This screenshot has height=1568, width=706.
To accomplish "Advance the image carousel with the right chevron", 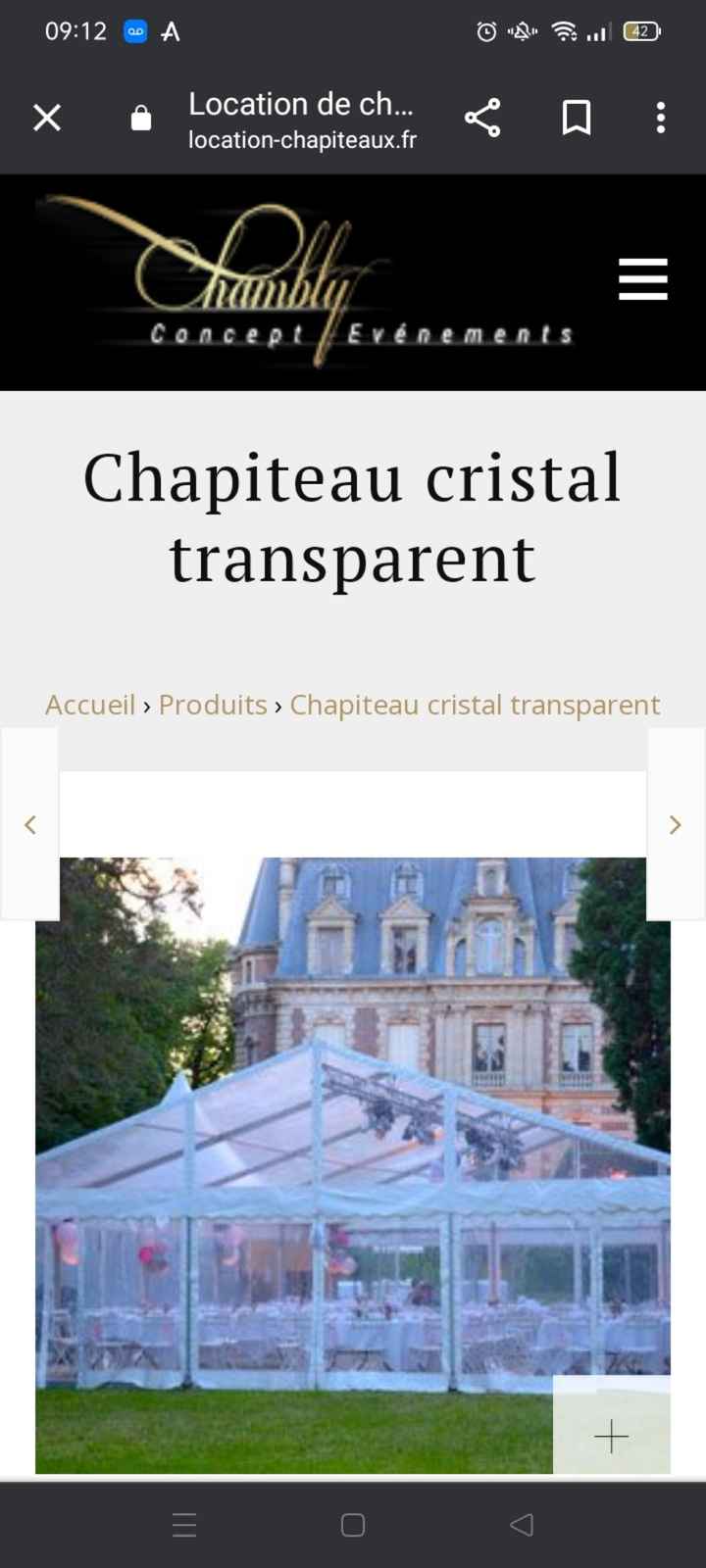I will pos(675,824).
